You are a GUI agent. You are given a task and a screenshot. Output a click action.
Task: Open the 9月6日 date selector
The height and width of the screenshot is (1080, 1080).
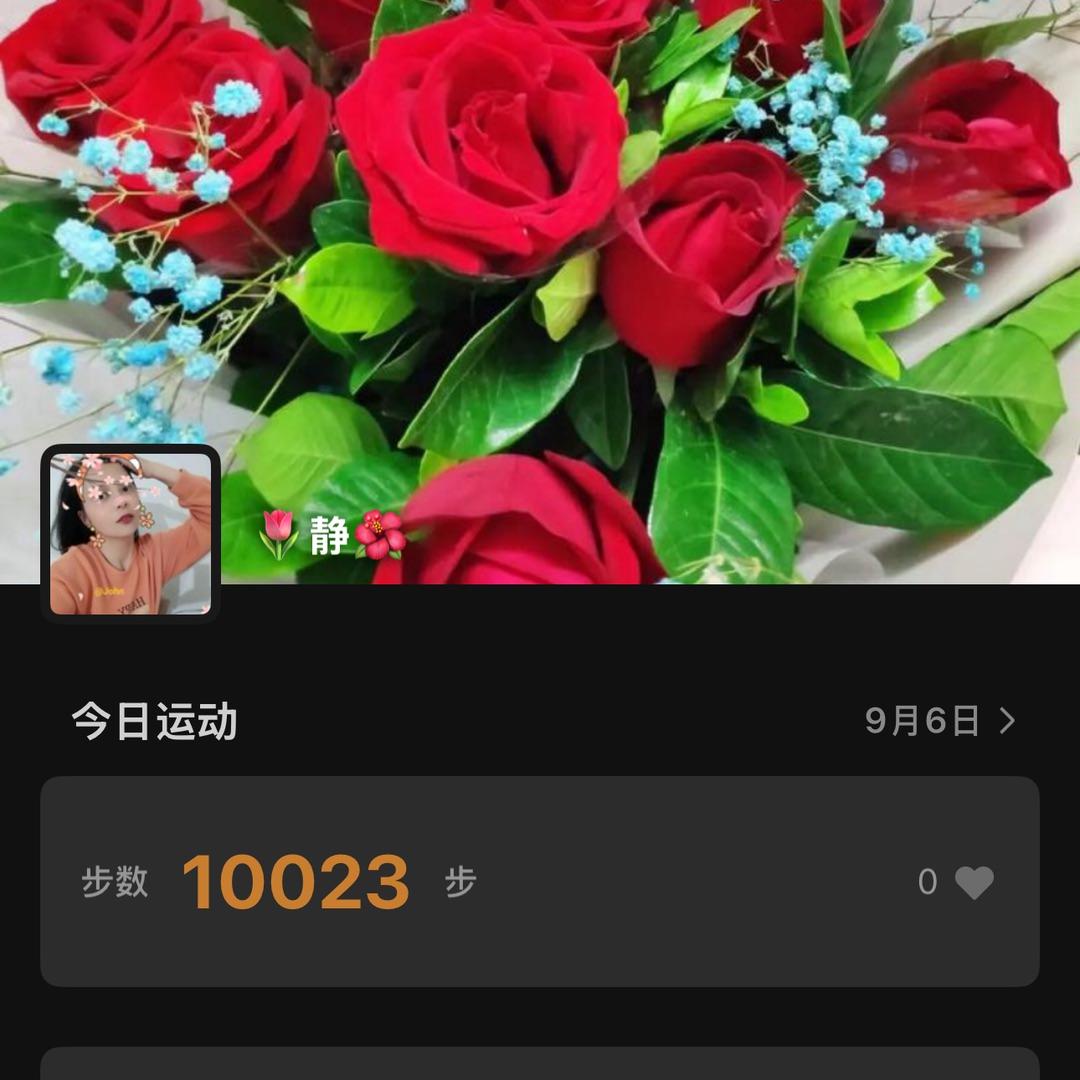click(x=939, y=721)
